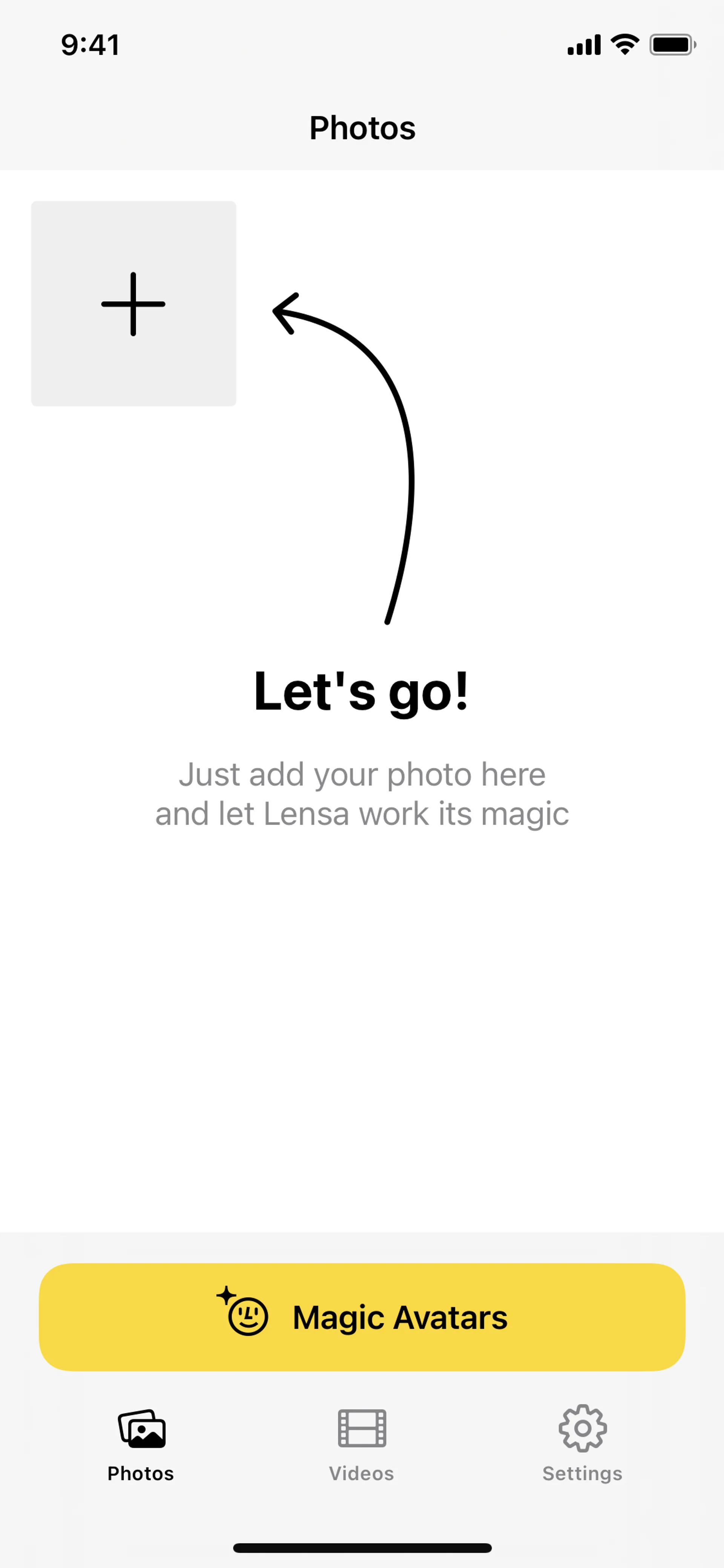Select the Photos tab

click(141, 1443)
